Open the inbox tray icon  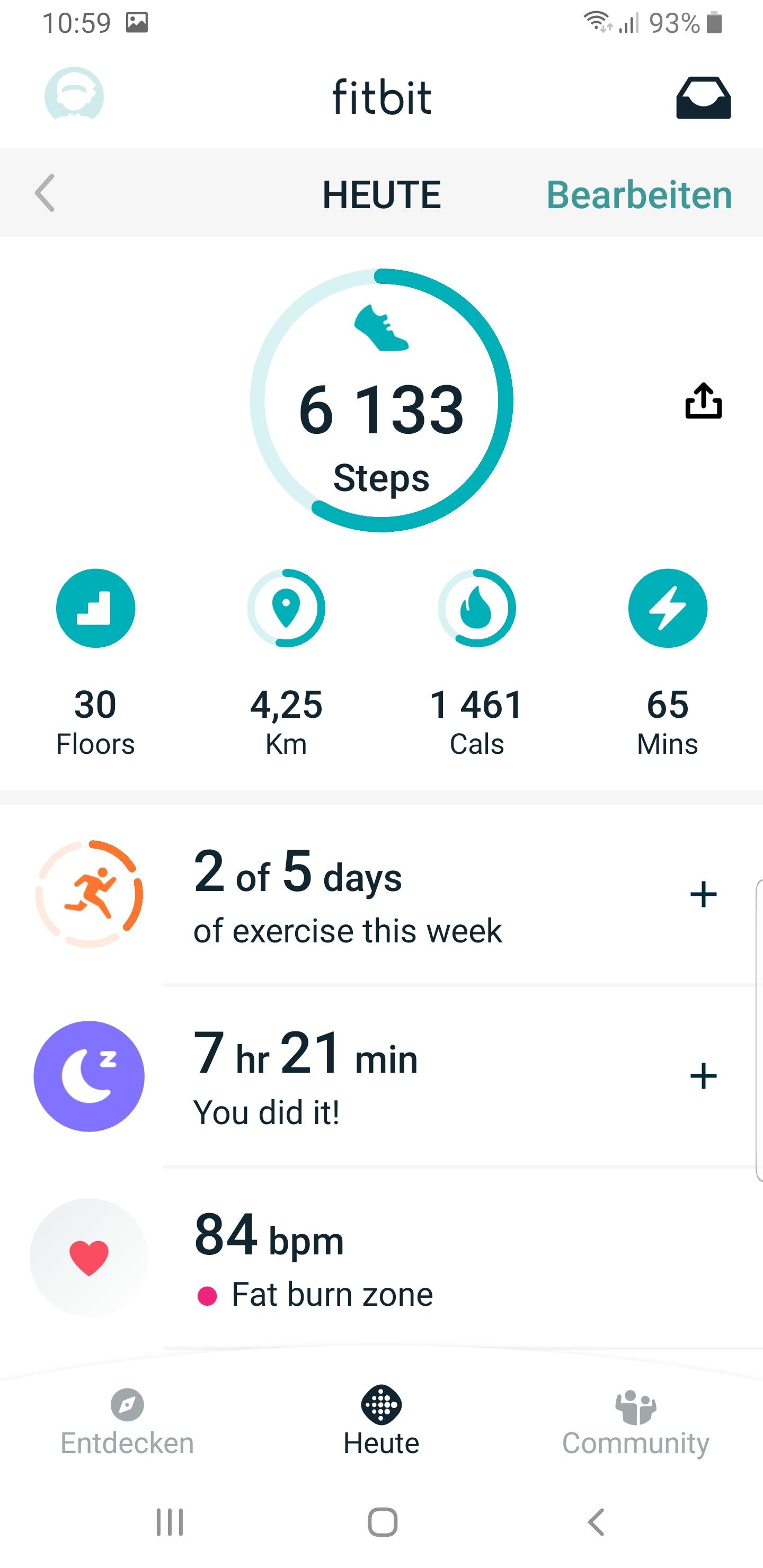coord(703,97)
